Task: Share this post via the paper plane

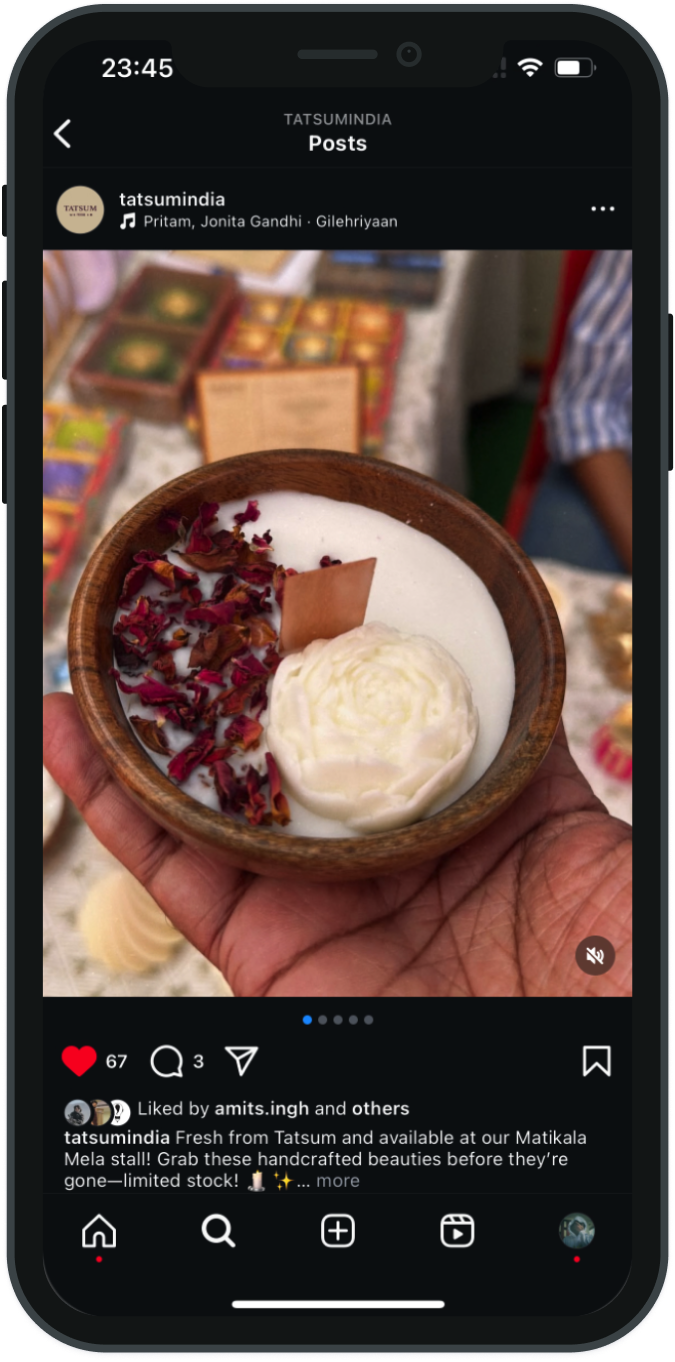Action: pos(241,1061)
